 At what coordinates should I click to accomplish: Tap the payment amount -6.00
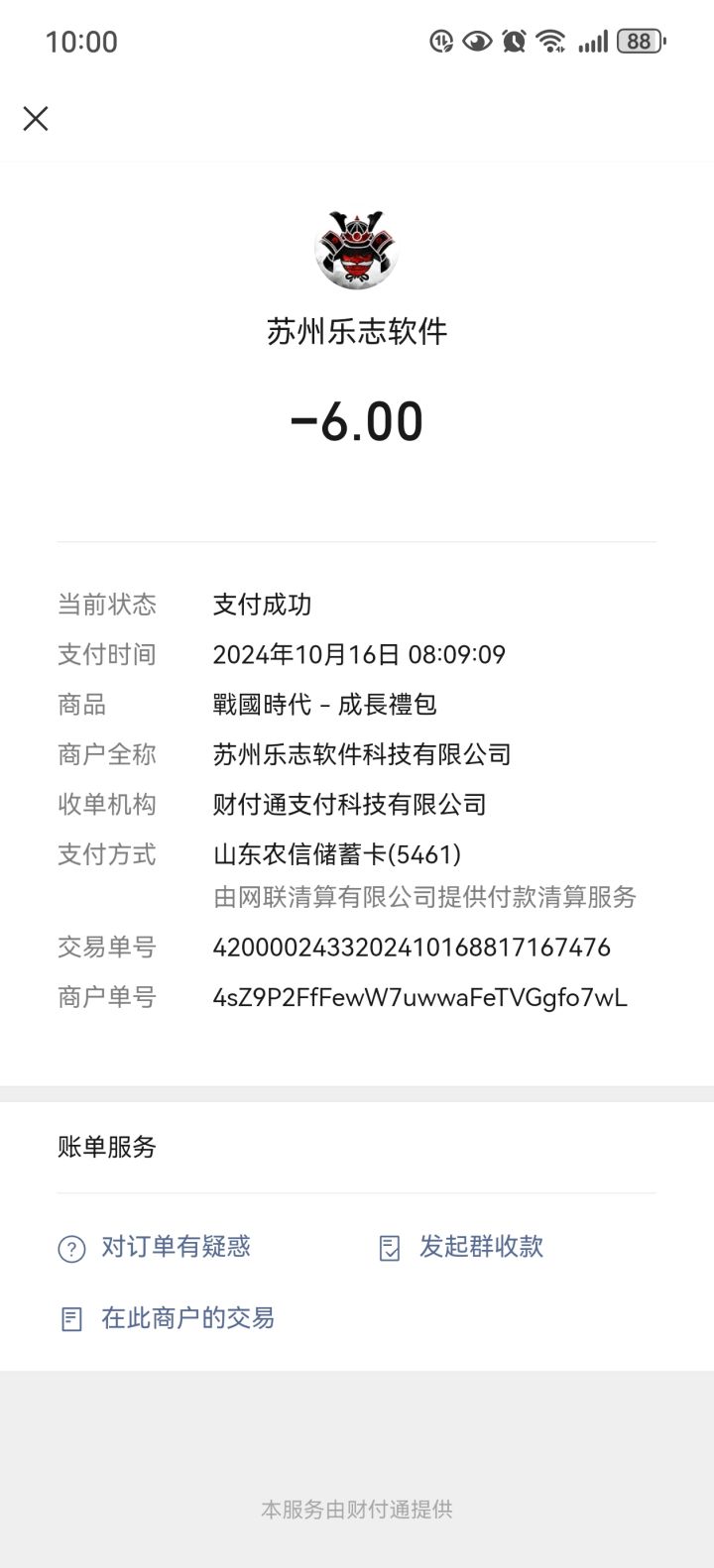(357, 420)
